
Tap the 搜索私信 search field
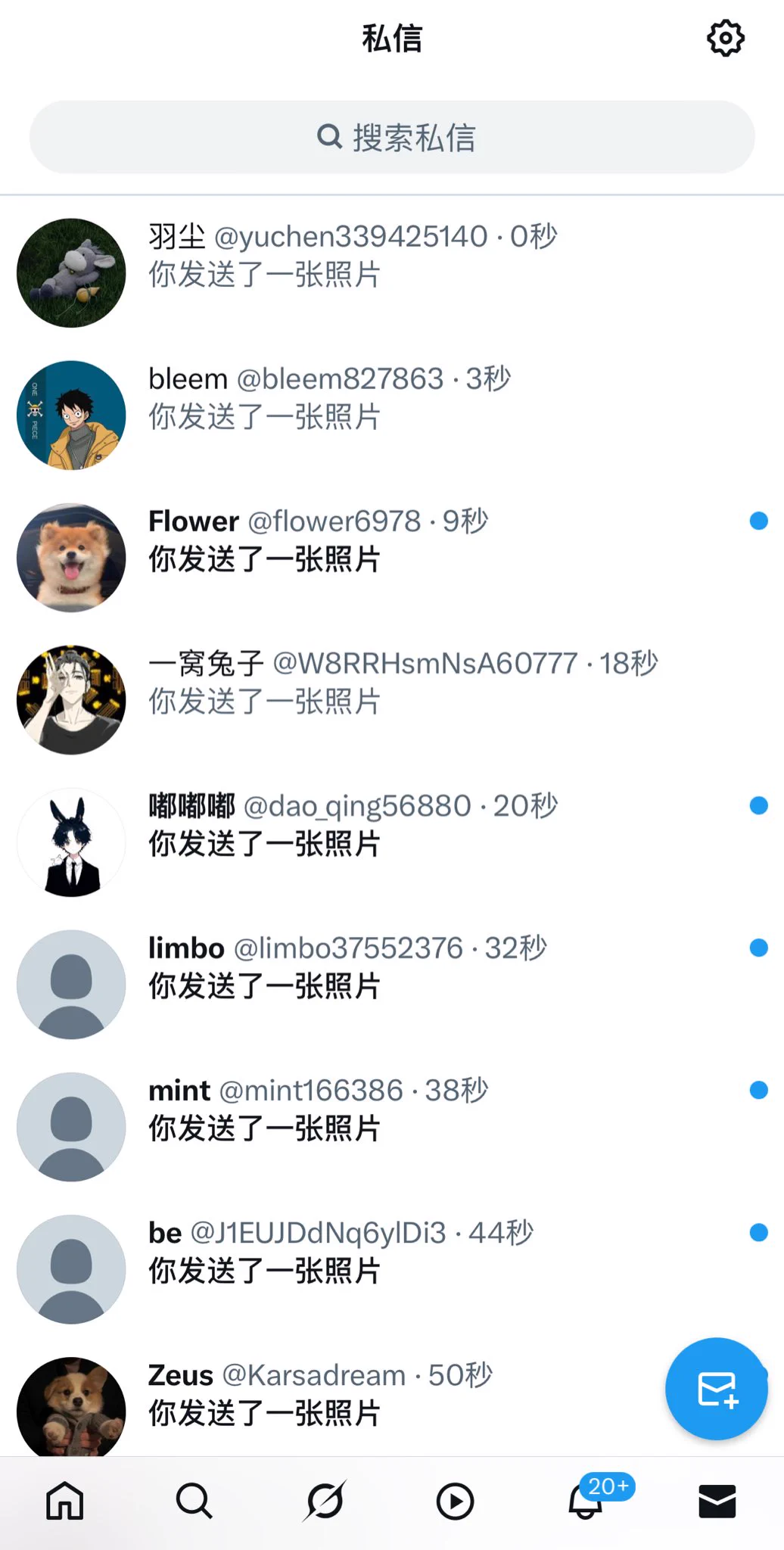pyautogui.click(x=392, y=138)
